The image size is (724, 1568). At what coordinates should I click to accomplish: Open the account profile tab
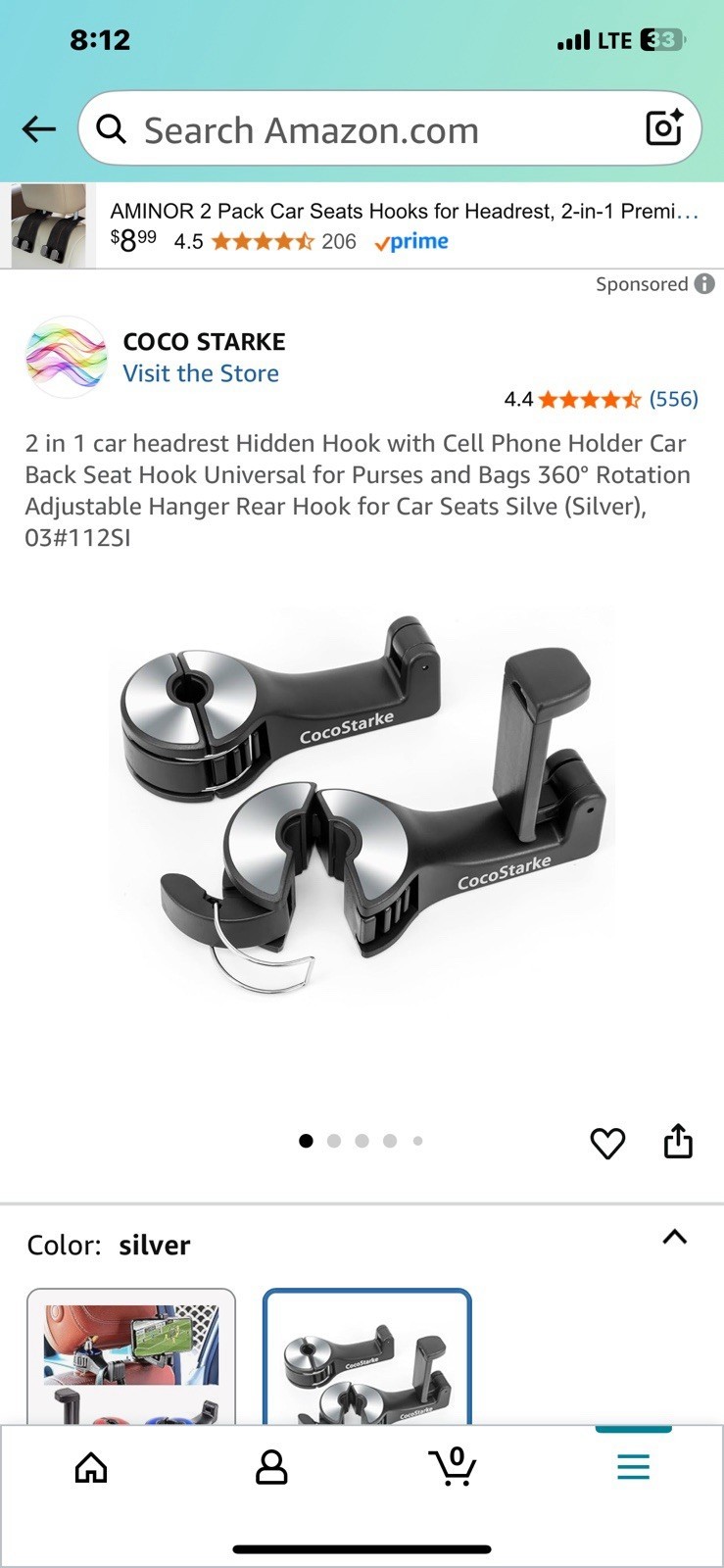point(271,1467)
